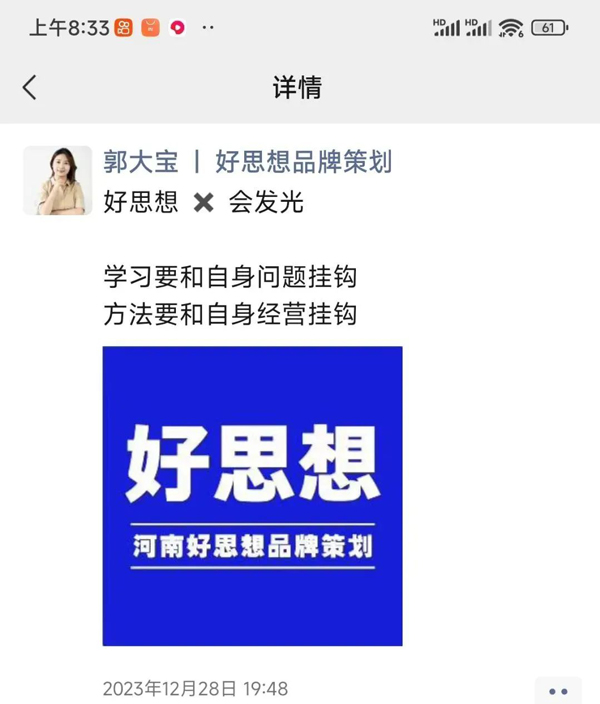Go back from the 详情 page
The width and height of the screenshot is (600, 704).
(x=30, y=87)
